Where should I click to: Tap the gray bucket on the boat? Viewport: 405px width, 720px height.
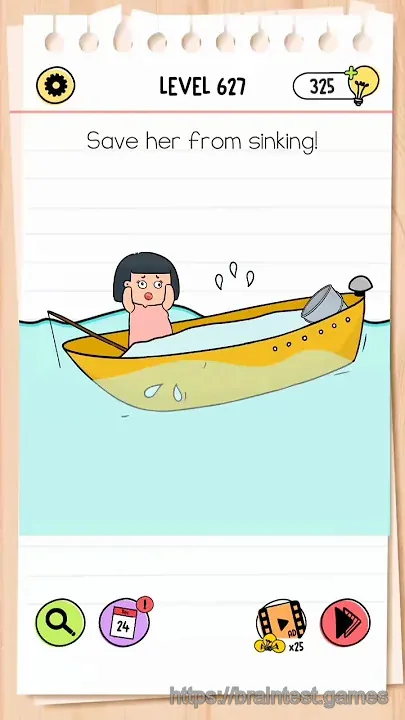pos(323,304)
